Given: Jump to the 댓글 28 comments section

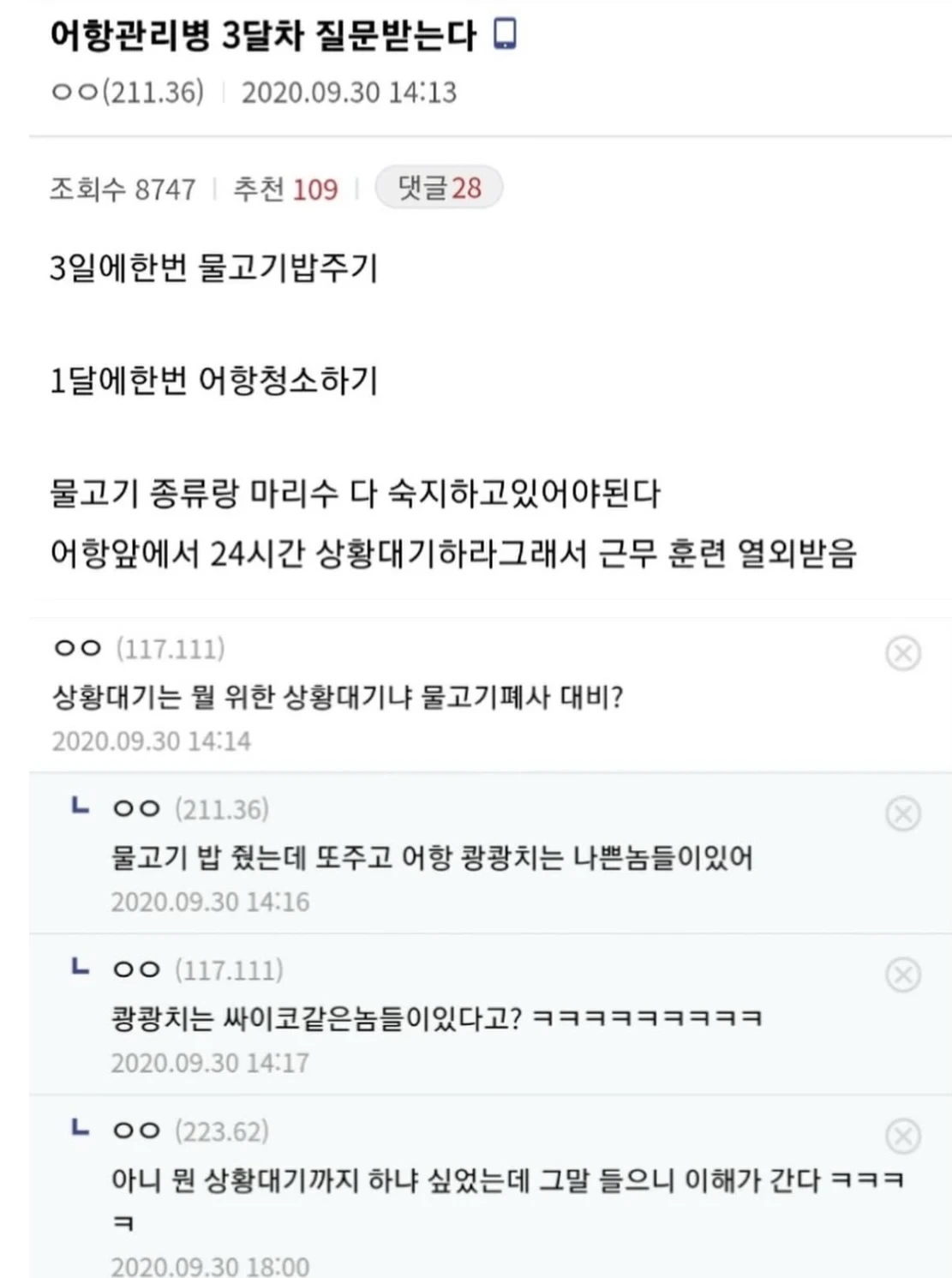Looking at the screenshot, I should click(x=439, y=188).
